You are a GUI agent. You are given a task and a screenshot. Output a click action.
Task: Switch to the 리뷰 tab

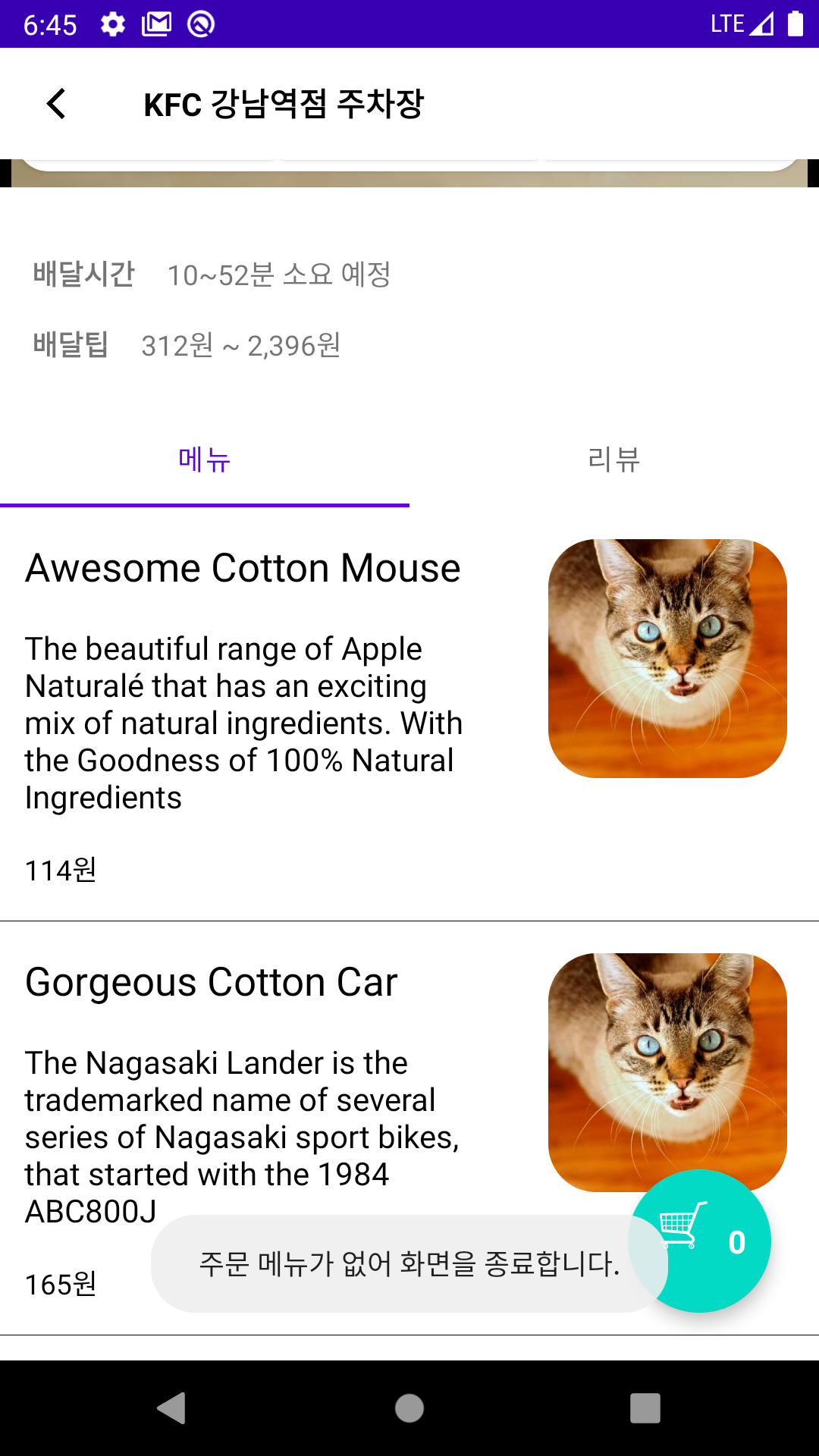(x=614, y=460)
